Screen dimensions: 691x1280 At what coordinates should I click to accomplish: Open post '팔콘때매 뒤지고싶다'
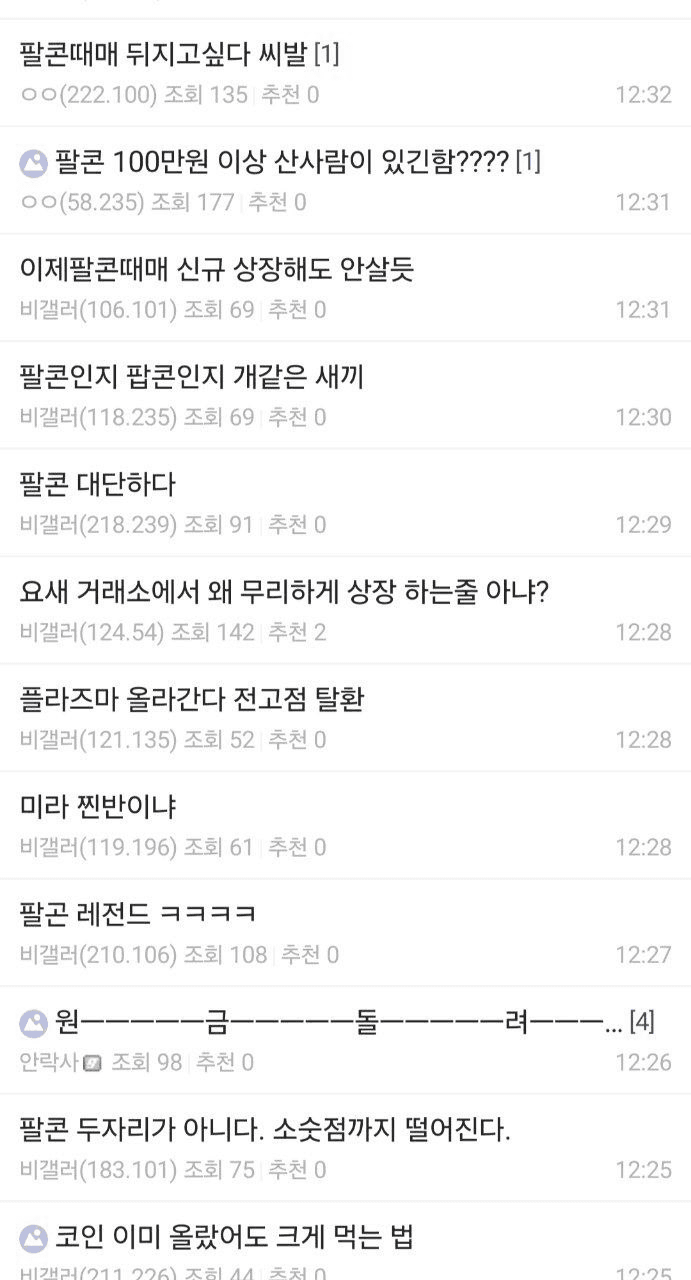click(x=165, y=54)
